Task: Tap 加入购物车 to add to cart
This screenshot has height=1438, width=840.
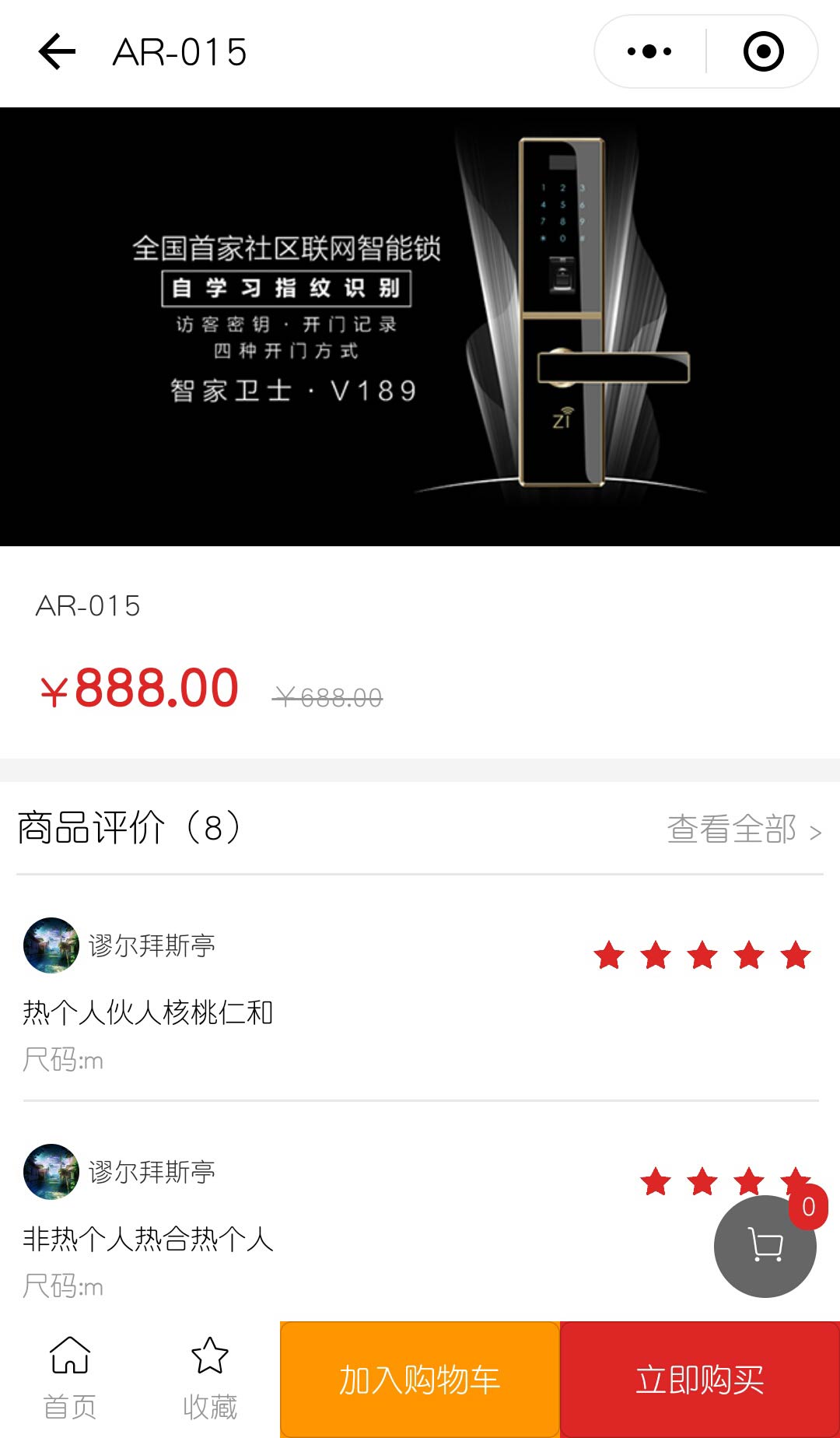Action: click(x=420, y=1380)
